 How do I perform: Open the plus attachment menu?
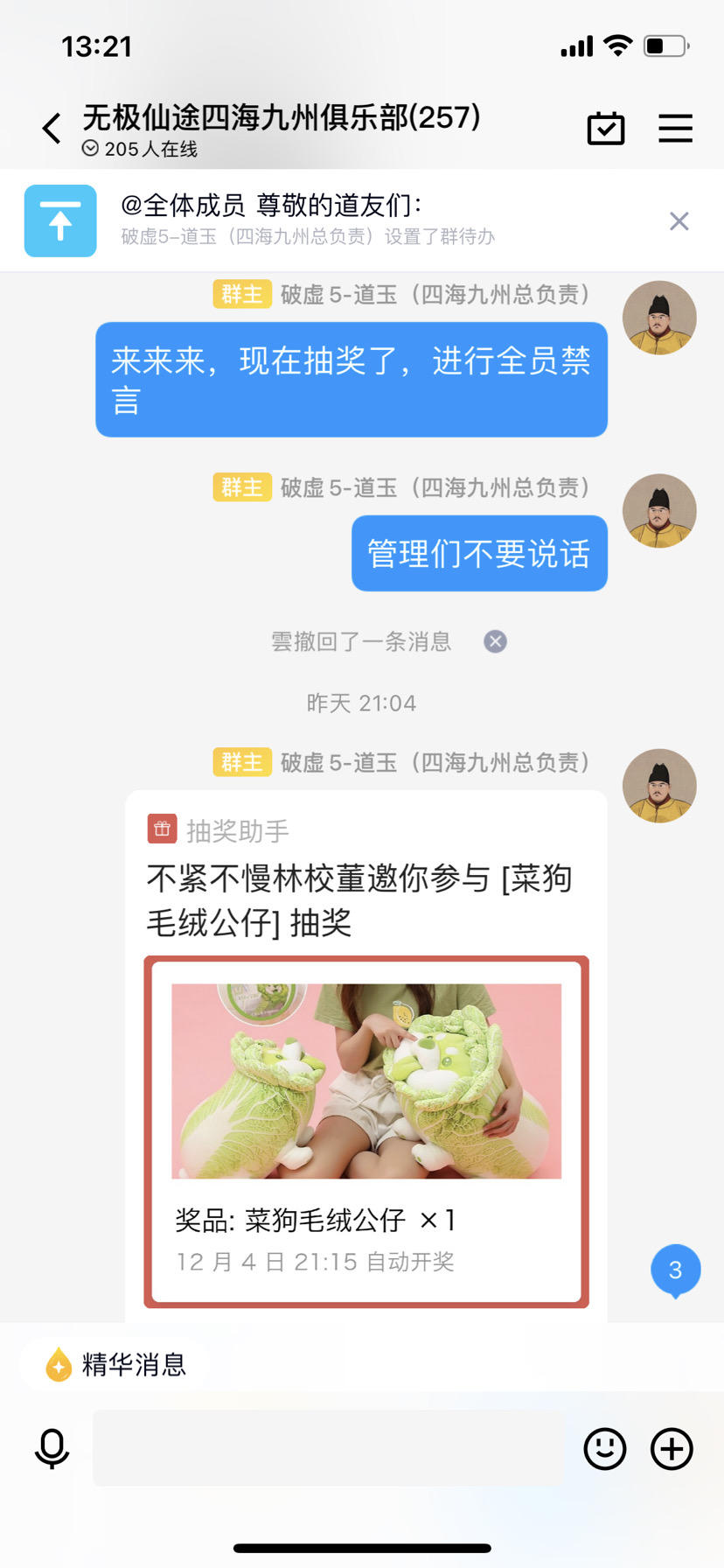(x=672, y=1449)
